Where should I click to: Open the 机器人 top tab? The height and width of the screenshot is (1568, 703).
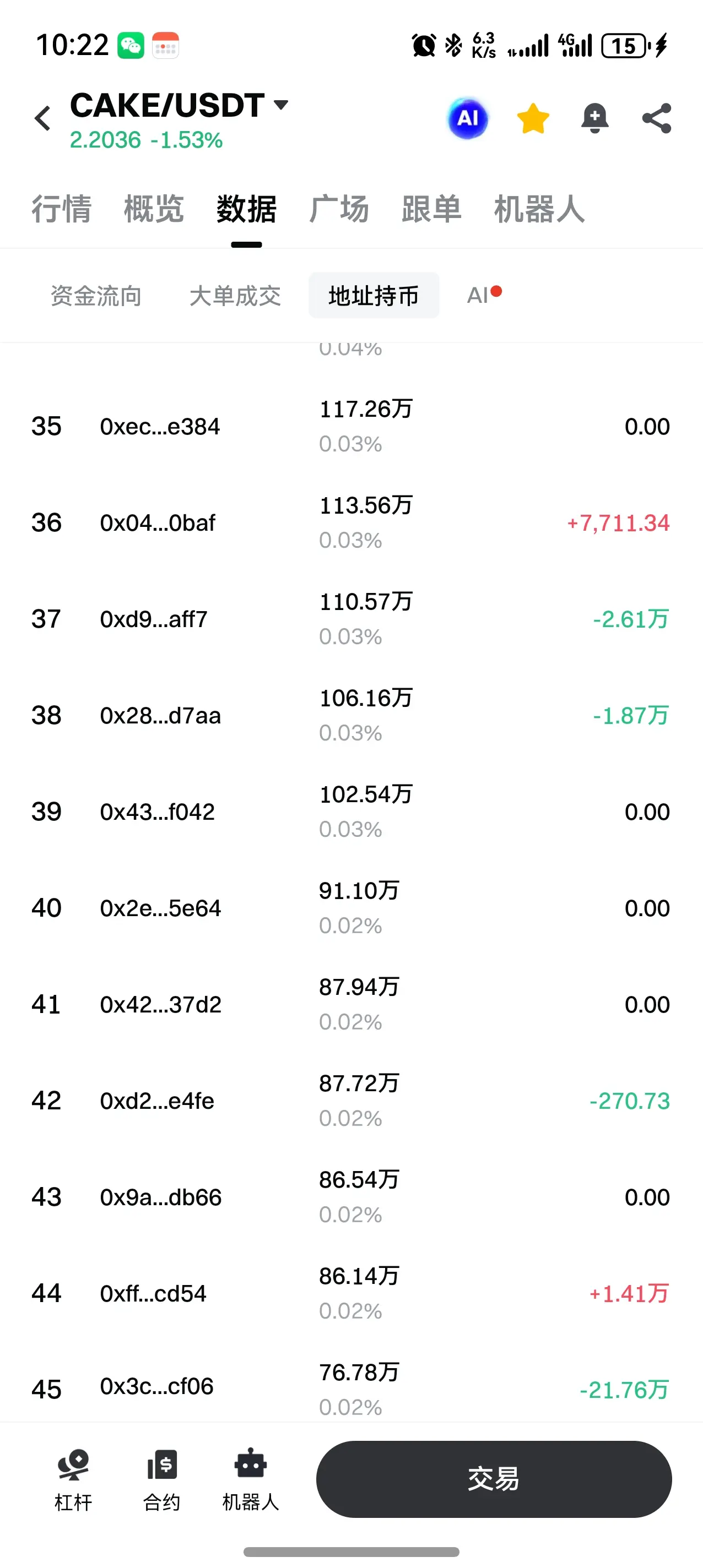coord(539,209)
